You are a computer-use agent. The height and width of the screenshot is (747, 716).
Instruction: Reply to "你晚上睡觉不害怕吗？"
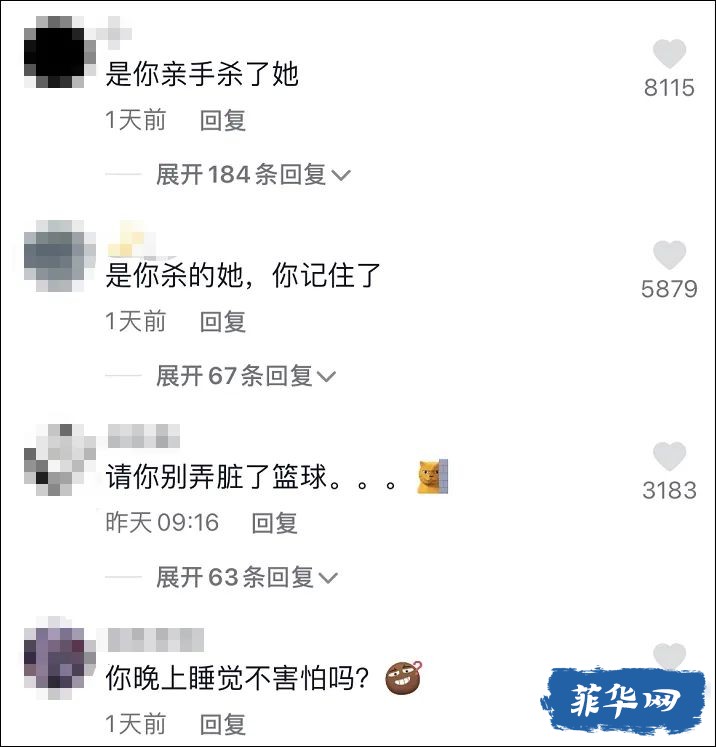(223, 724)
